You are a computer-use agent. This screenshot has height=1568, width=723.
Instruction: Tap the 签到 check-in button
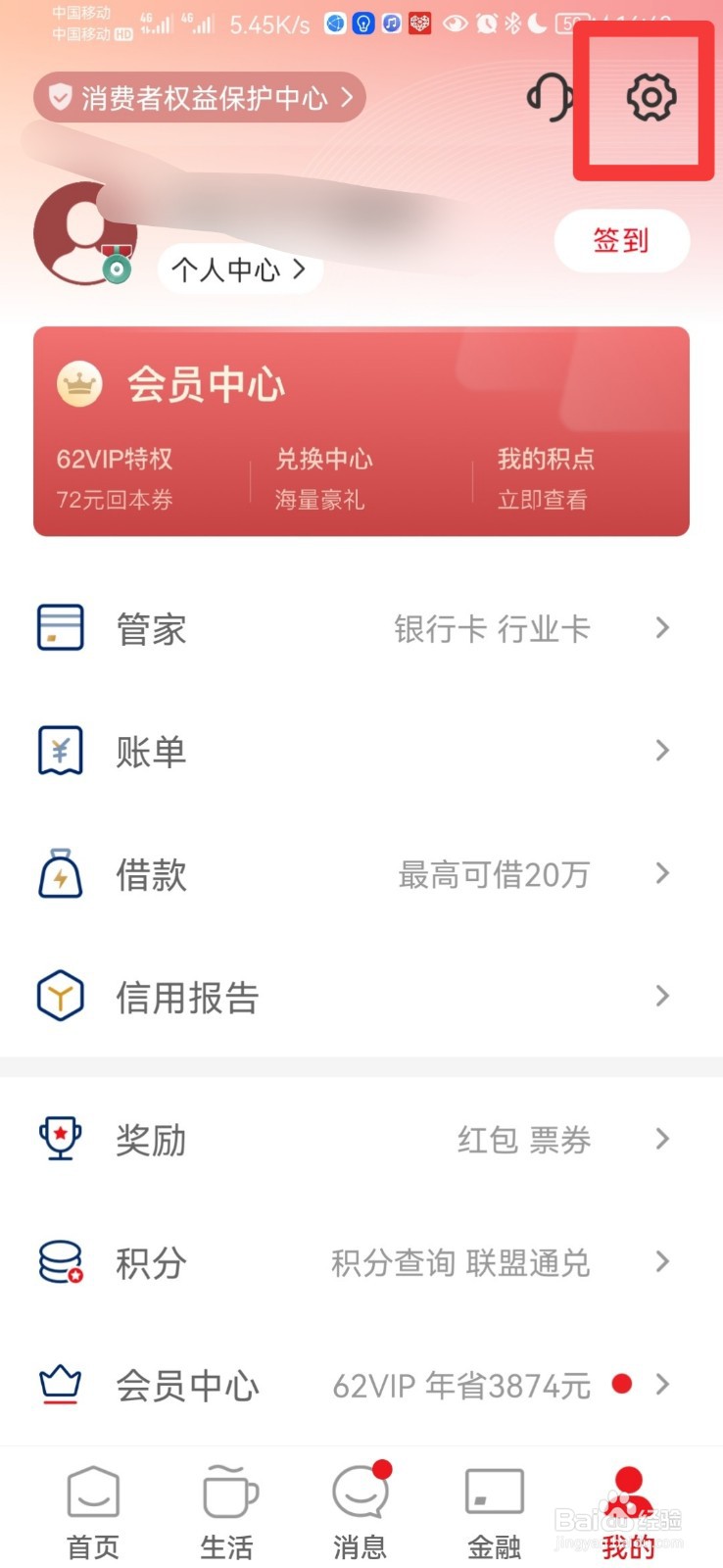(621, 240)
